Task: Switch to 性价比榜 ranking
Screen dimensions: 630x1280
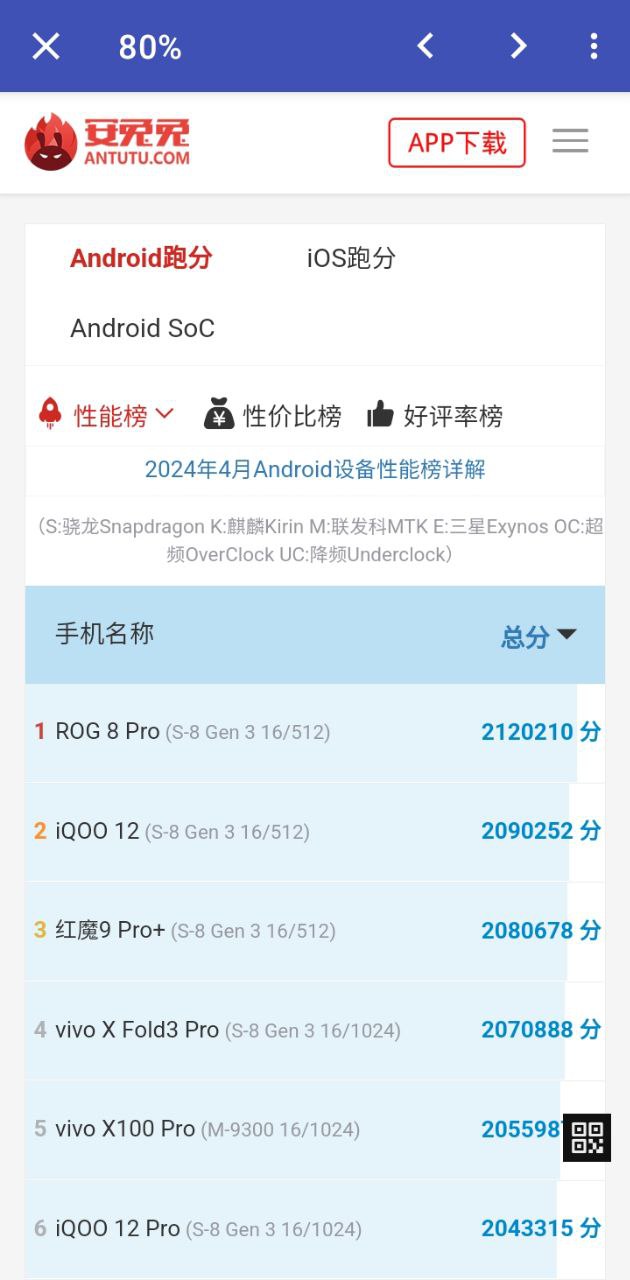Action: tap(273, 415)
